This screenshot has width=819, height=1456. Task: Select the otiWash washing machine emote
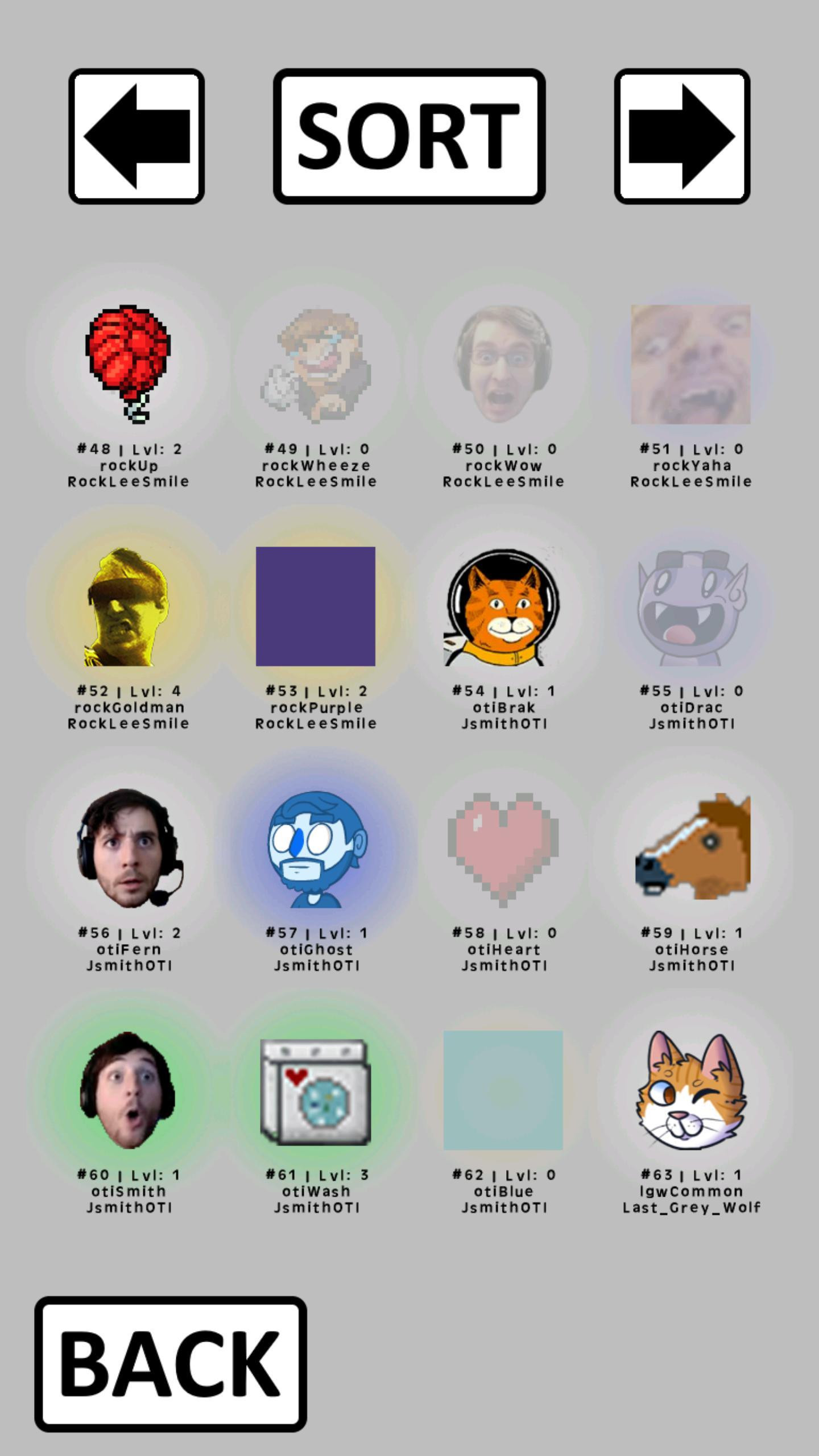[316, 1090]
